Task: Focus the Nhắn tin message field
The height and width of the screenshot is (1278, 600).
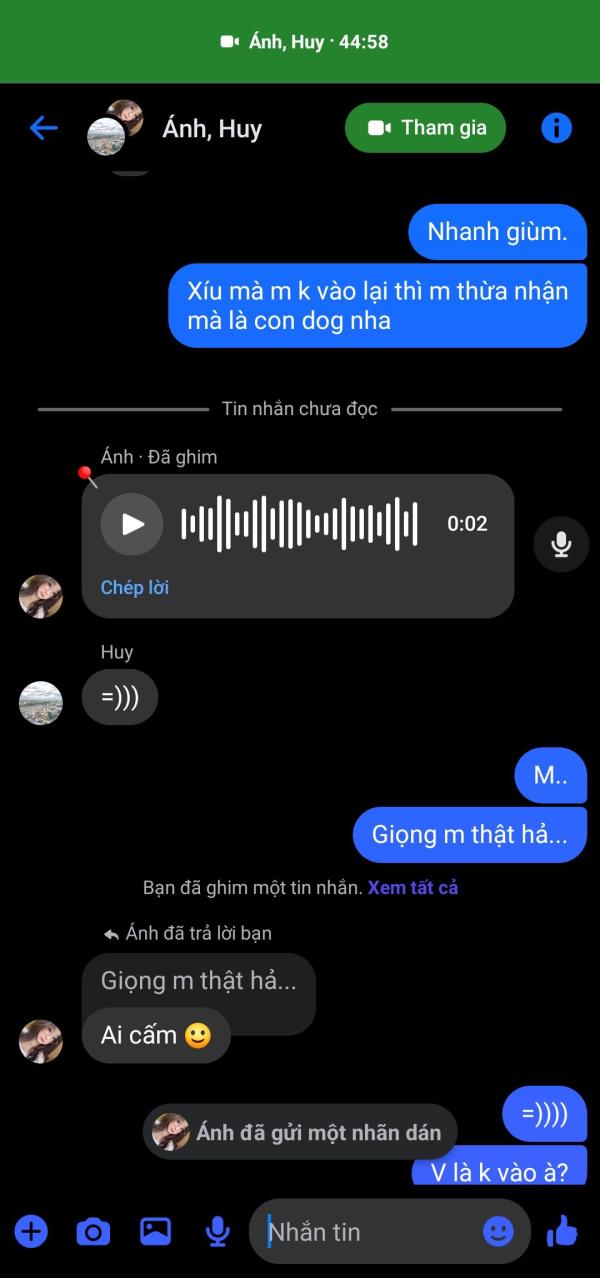Action: click(370, 1231)
